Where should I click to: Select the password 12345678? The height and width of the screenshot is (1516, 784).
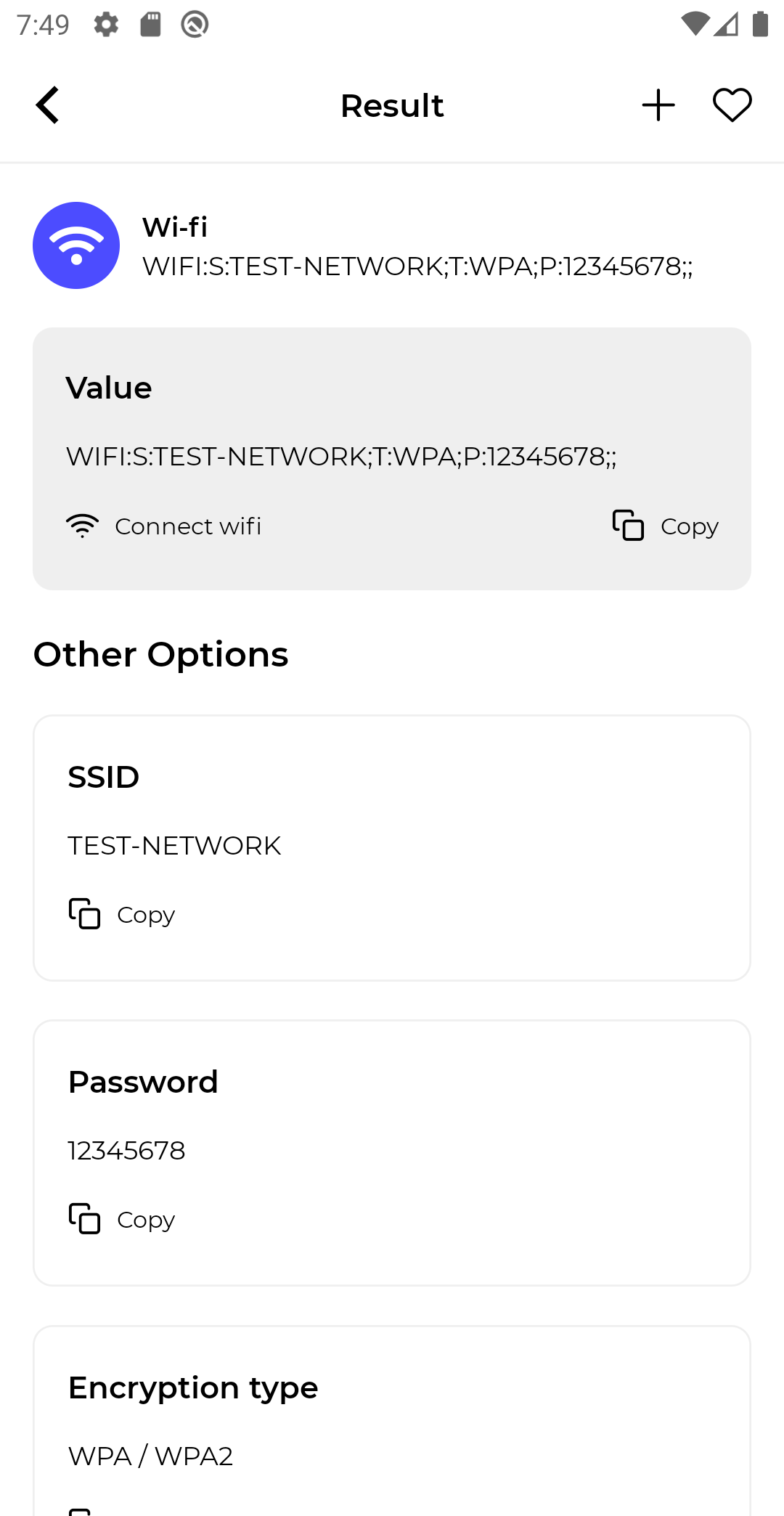pyautogui.click(x=126, y=1149)
